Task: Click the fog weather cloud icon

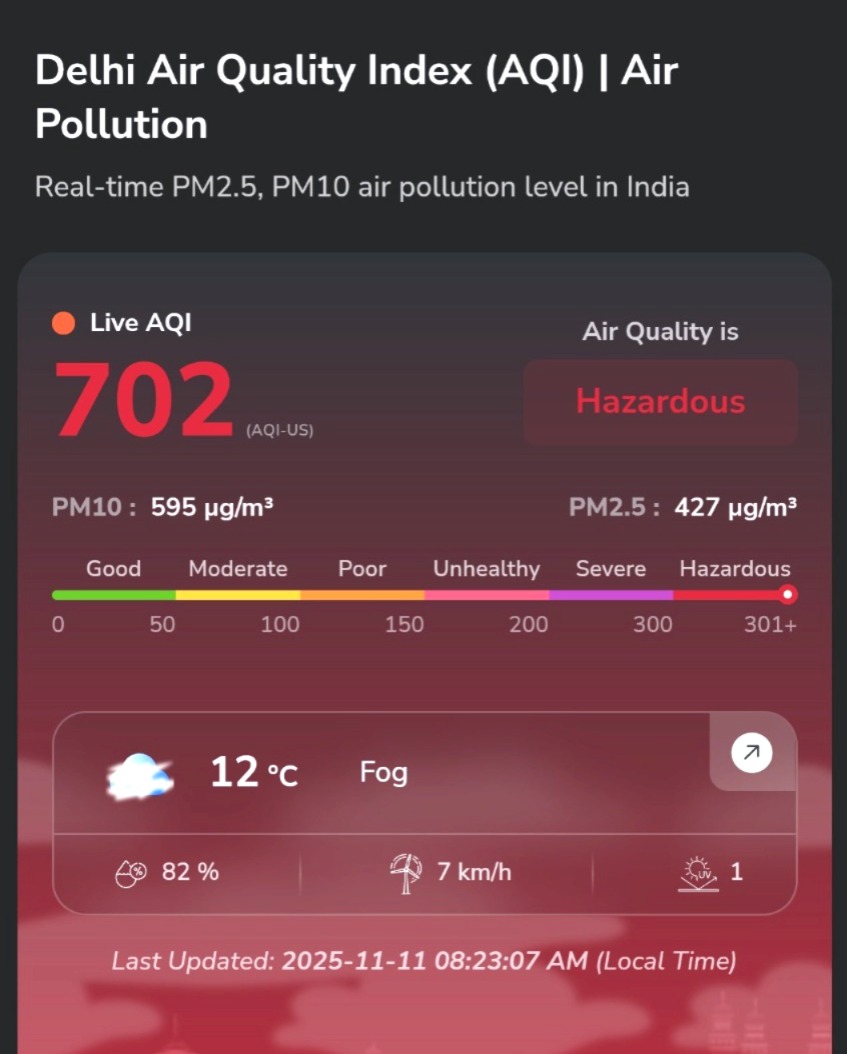Action: tap(138, 775)
